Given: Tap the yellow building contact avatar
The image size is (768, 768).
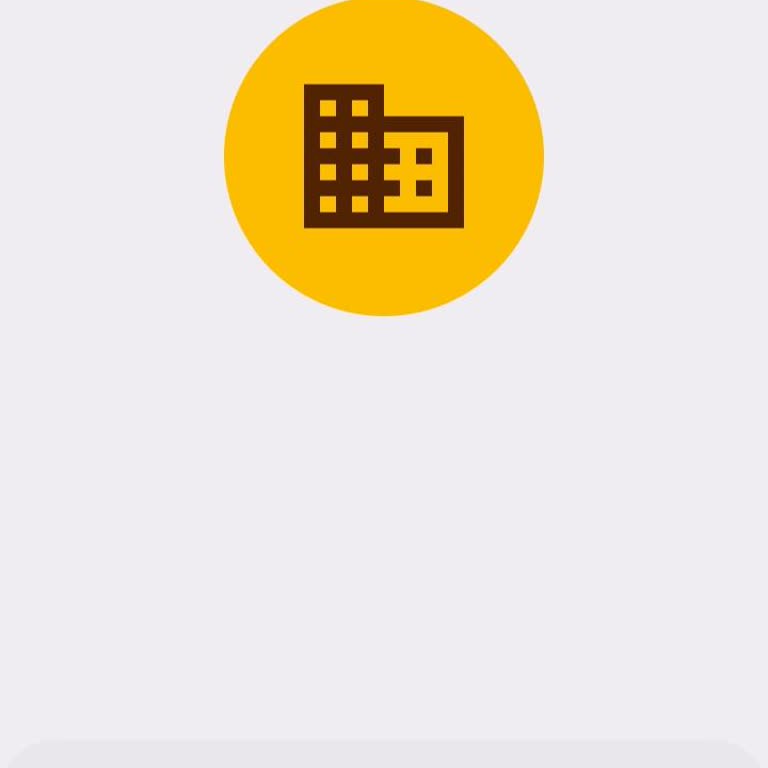Looking at the screenshot, I should (x=384, y=157).
